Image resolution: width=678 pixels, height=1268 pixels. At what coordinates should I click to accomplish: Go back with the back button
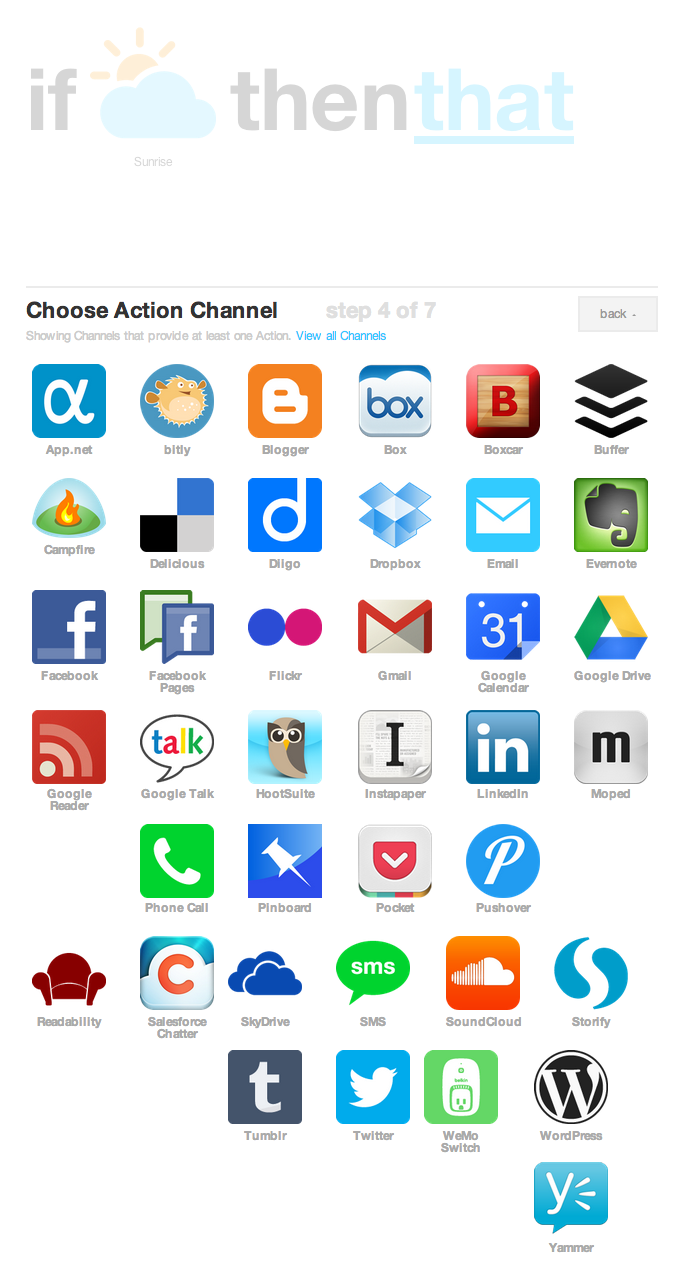point(617,314)
